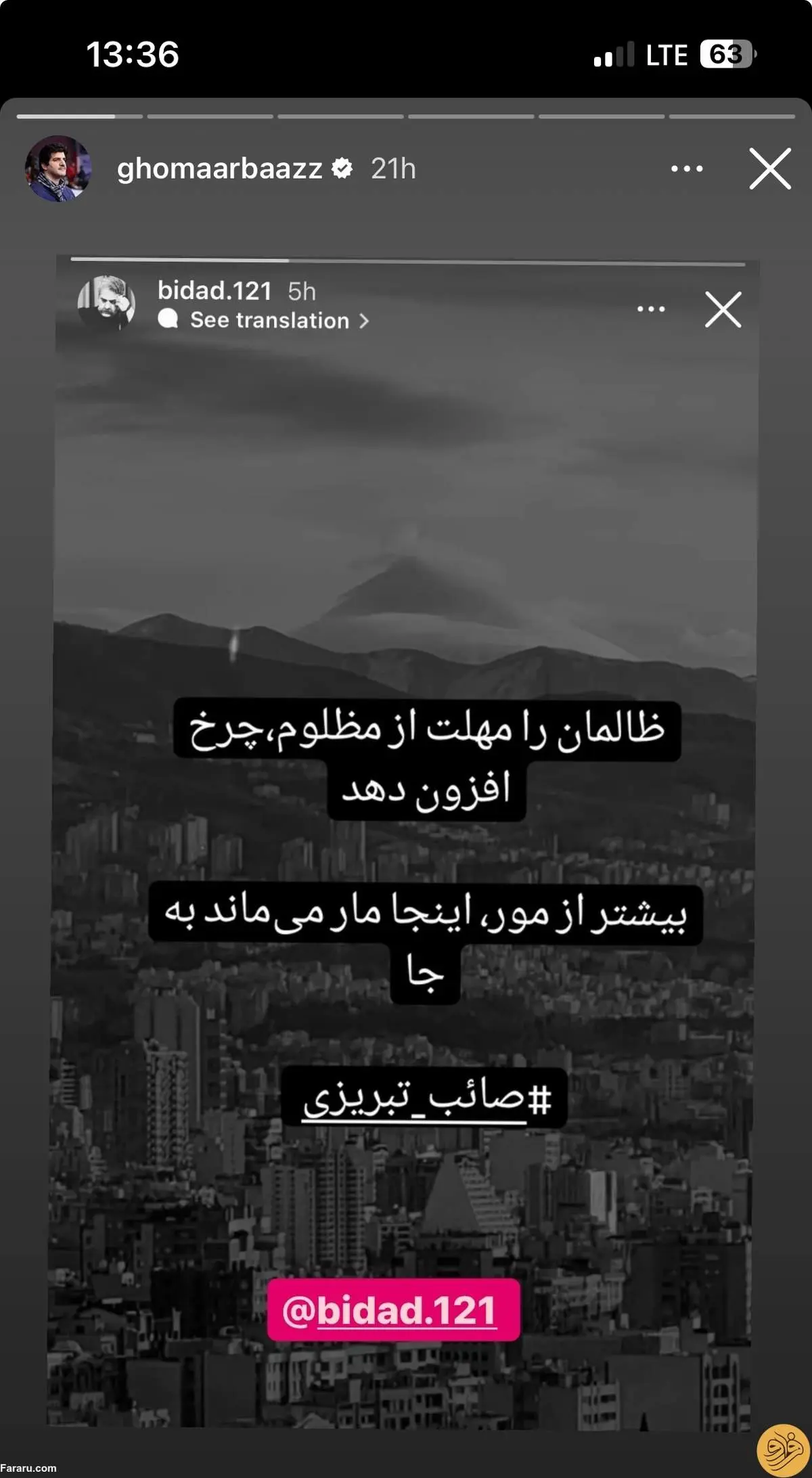The width and height of the screenshot is (812, 1478).
Task: Dismiss the embedded bidad.121 story
Action: click(723, 309)
